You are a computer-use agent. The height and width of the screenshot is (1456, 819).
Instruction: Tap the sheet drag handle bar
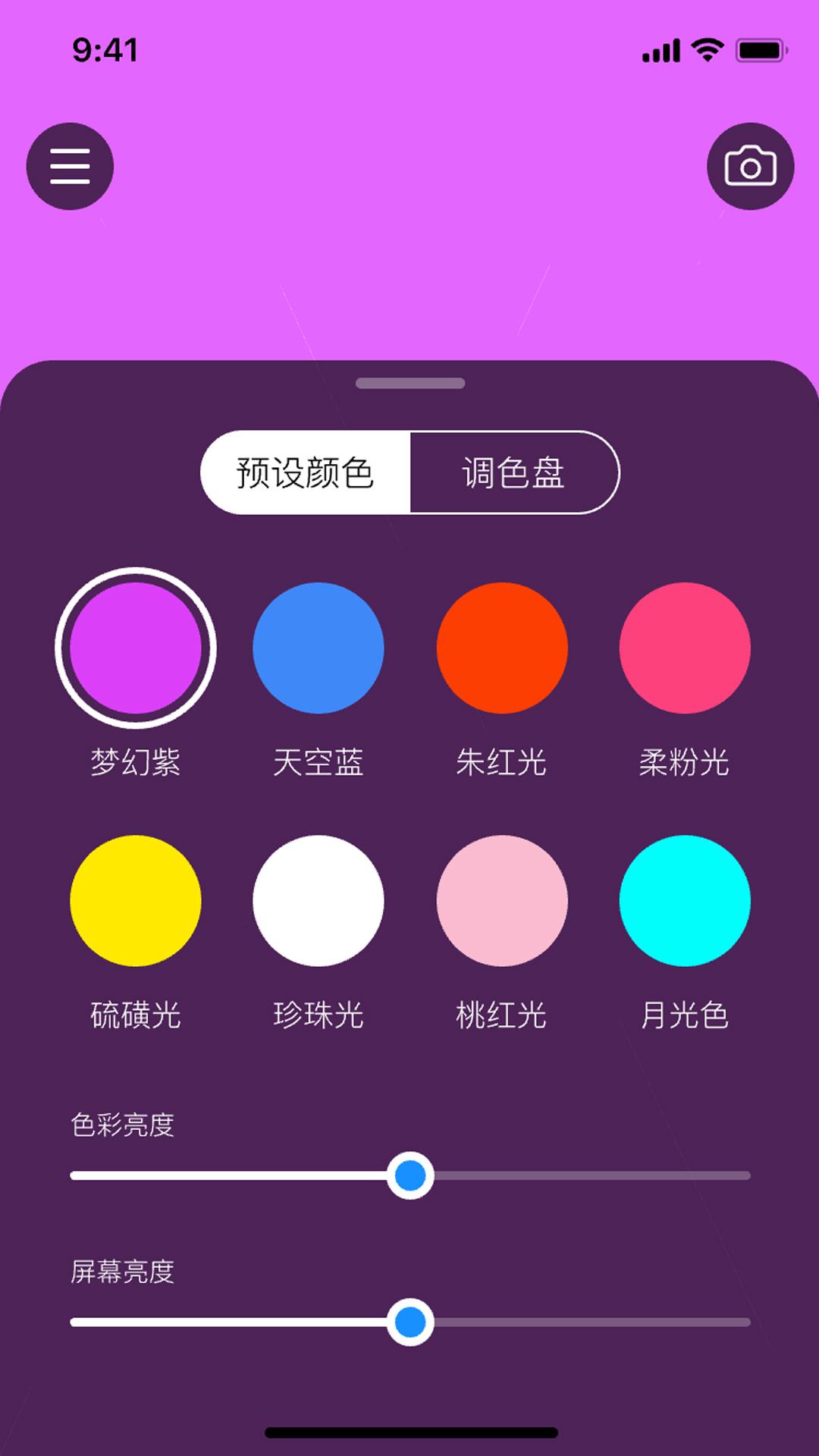click(409, 384)
